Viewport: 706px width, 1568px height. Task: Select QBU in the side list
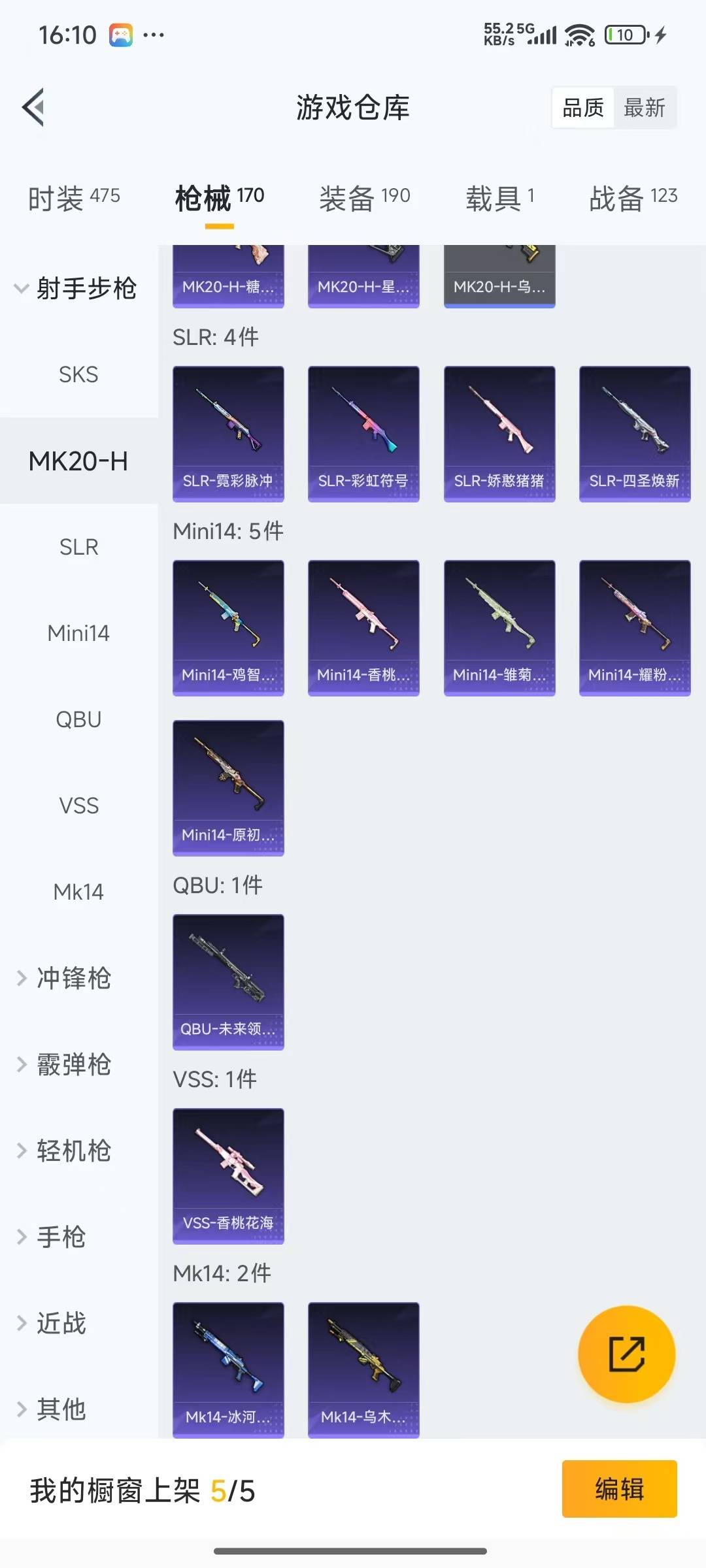click(78, 719)
